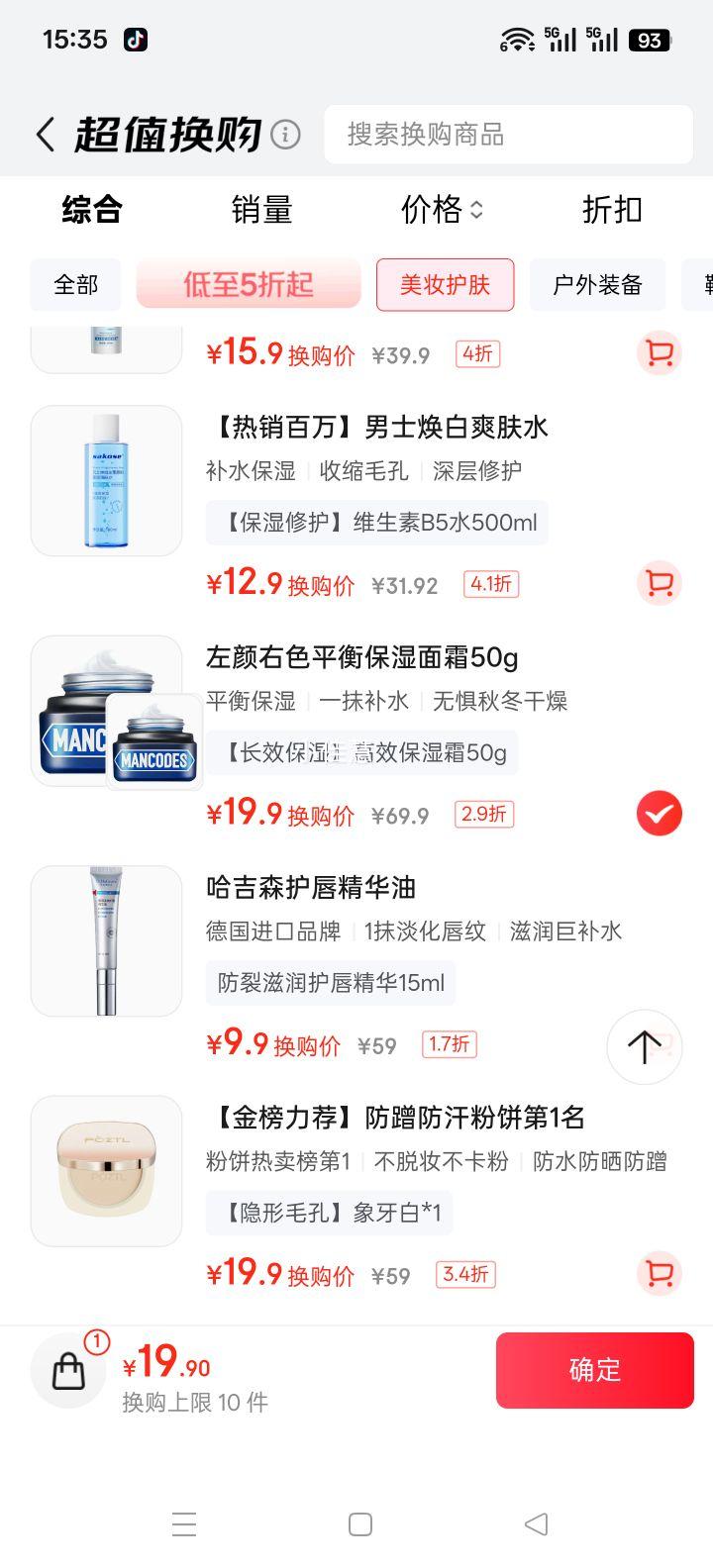Open the selected items bag
Viewport: 713px width, 1568px height.
(68, 1371)
